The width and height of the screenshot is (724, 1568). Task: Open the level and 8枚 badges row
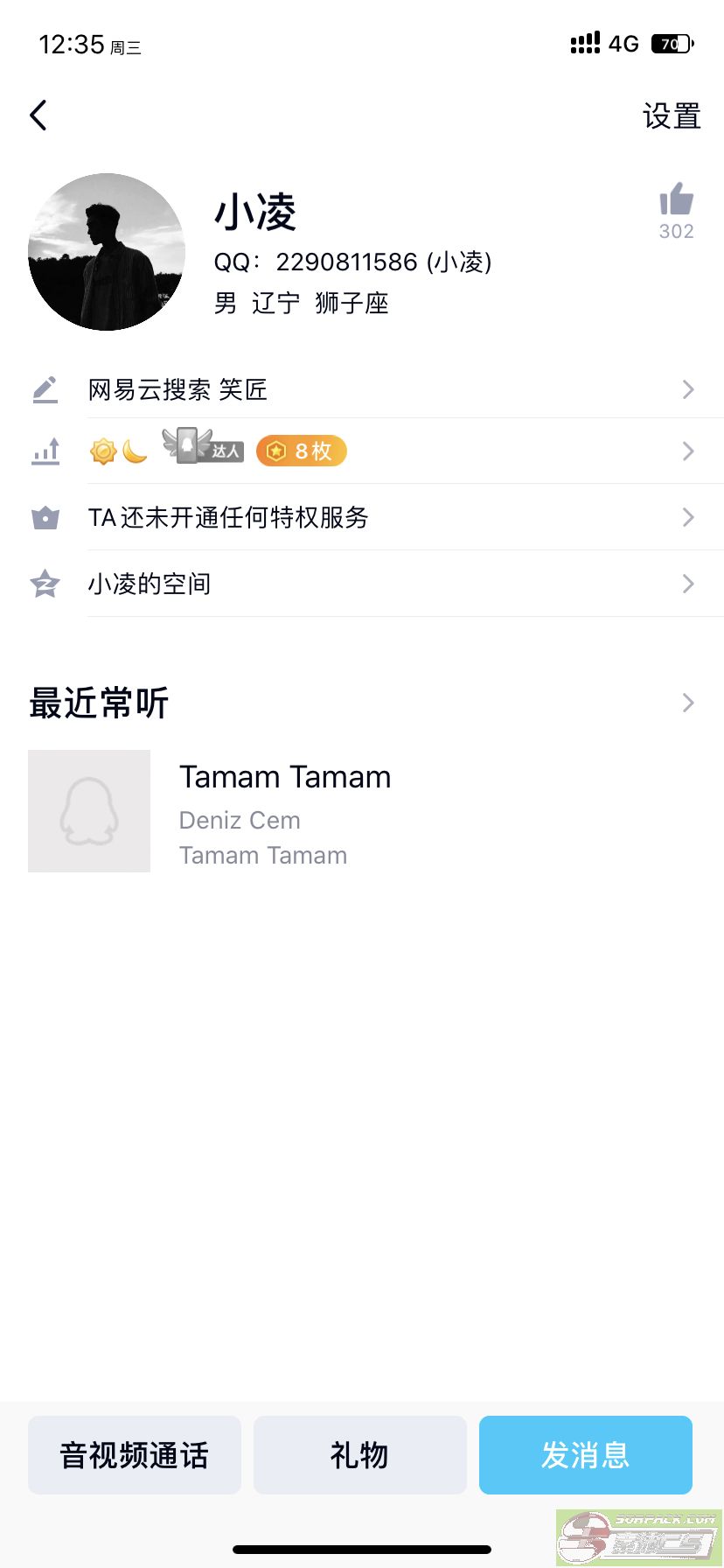(x=362, y=451)
